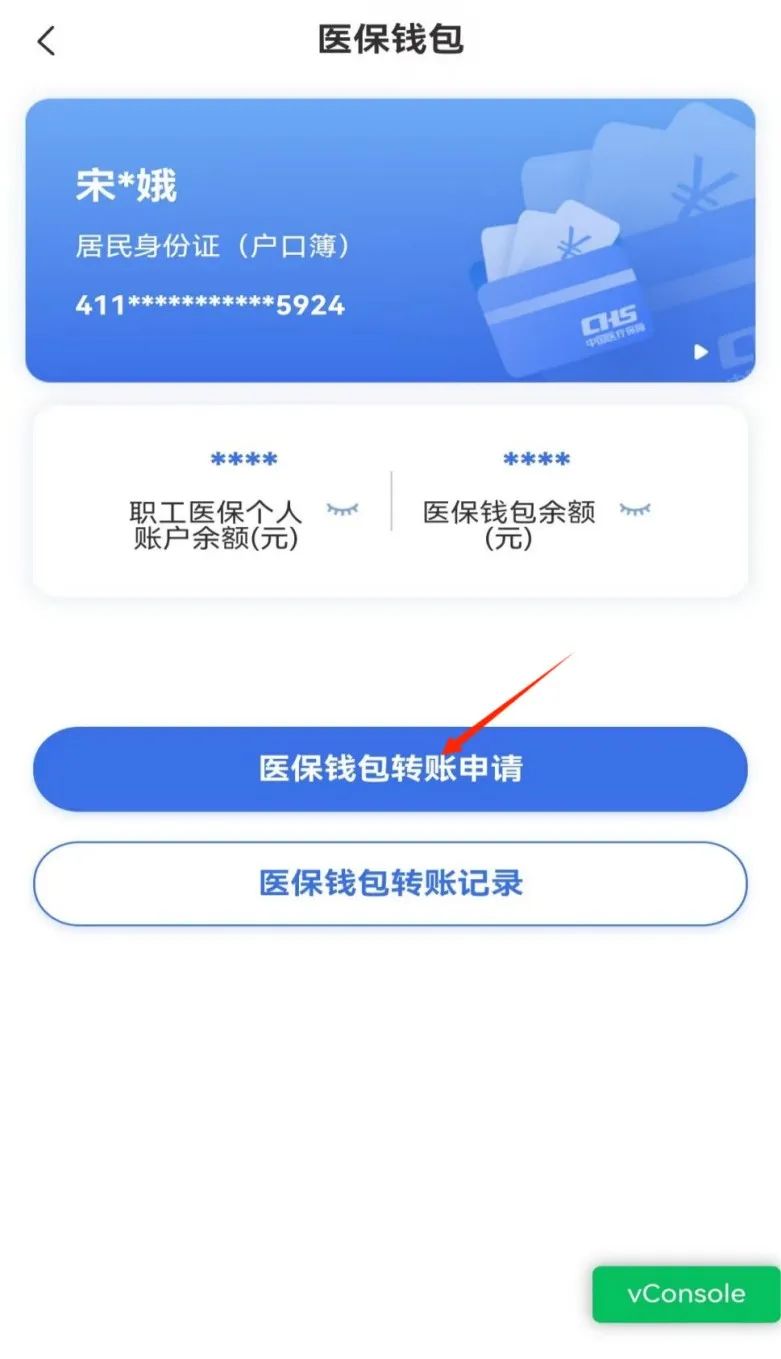Tap 医保钱包转账申请 button
781x1359 pixels.
coord(390,768)
